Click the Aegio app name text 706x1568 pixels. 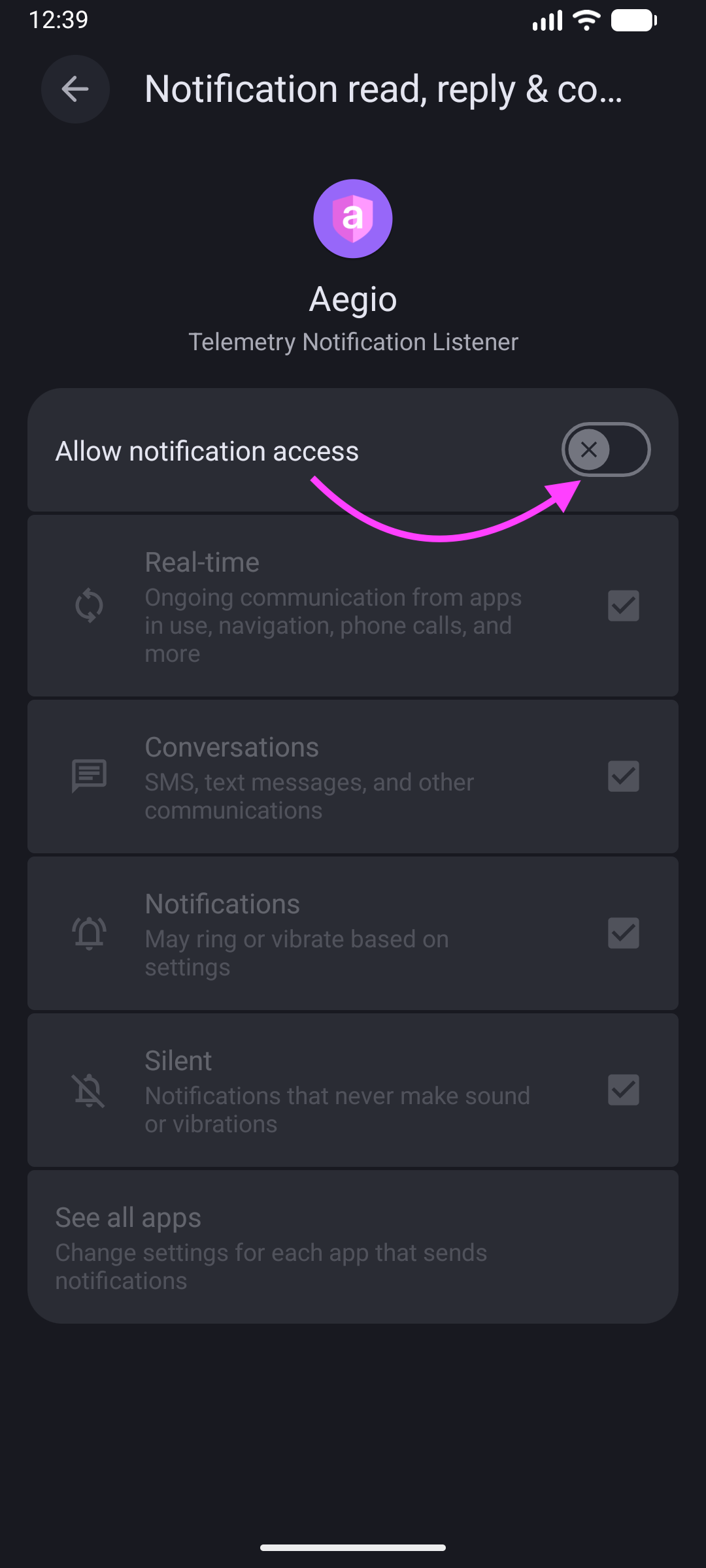coord(352,299)
